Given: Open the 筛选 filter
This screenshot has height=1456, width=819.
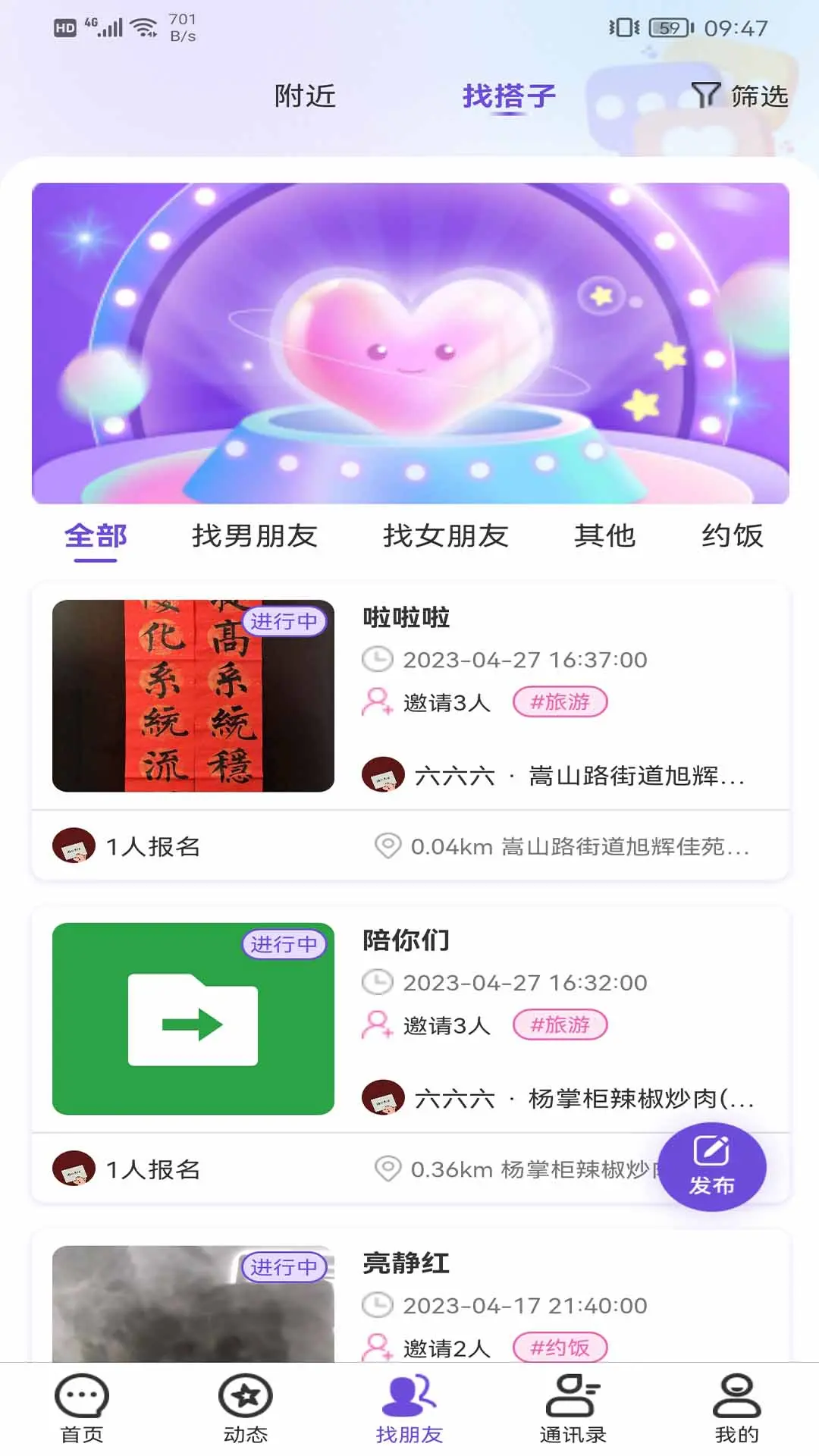Looking at the screenshot, I should click(740, 96).
